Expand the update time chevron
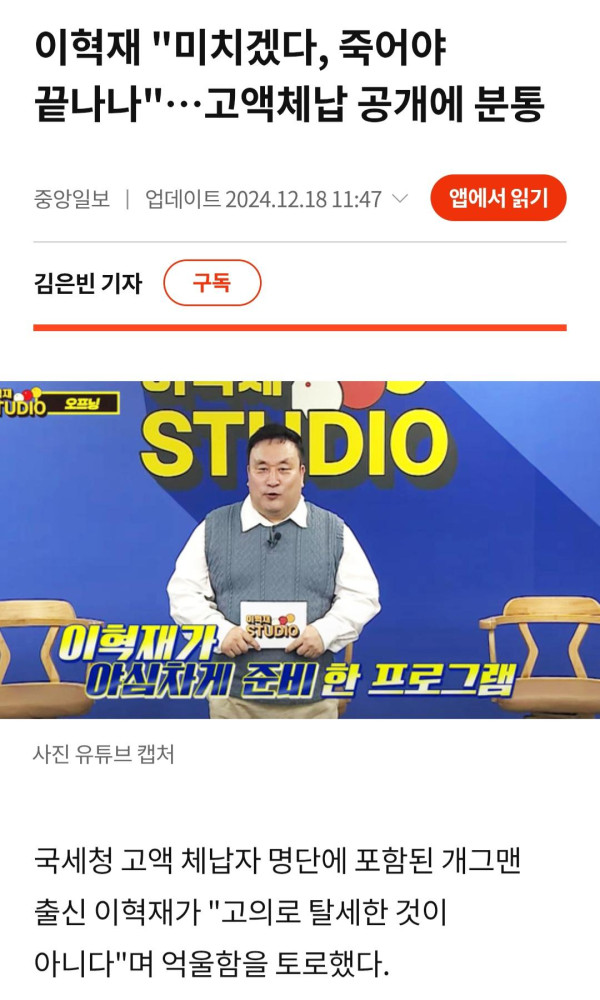This screenshot has height=1000, width=600. coord(400,199)
